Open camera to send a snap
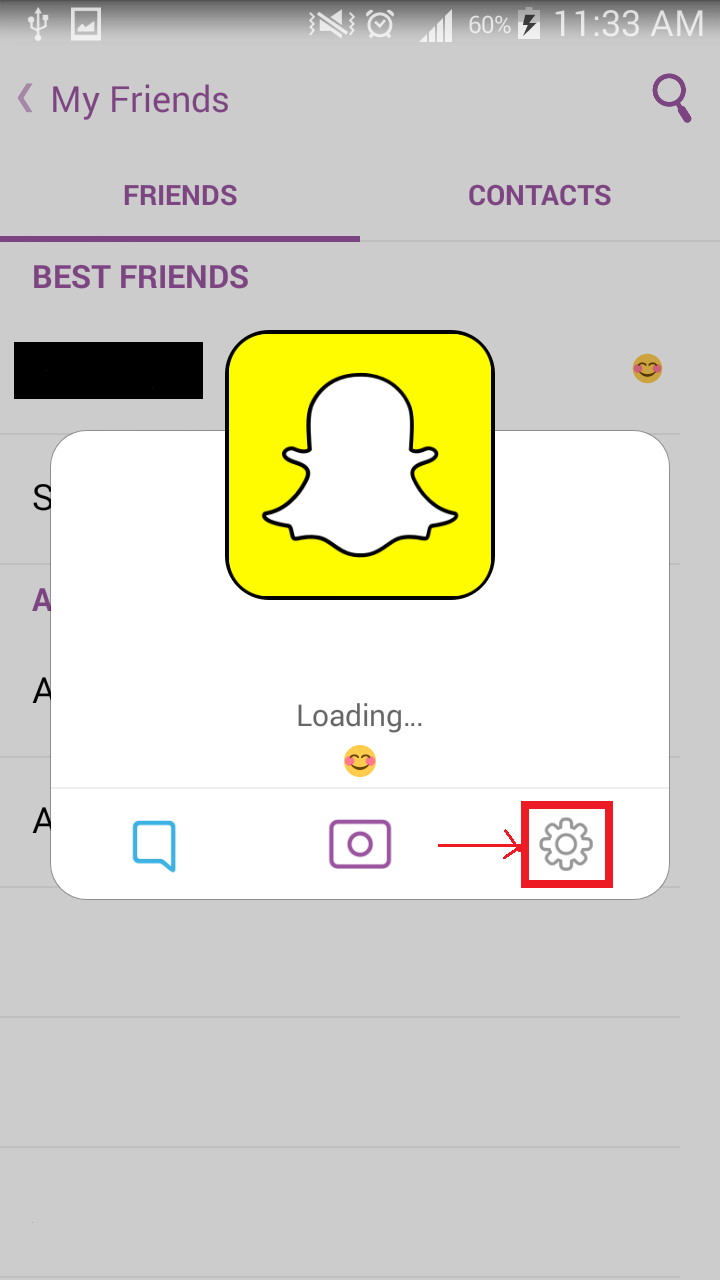720x1280 pixels. (360, 845)
